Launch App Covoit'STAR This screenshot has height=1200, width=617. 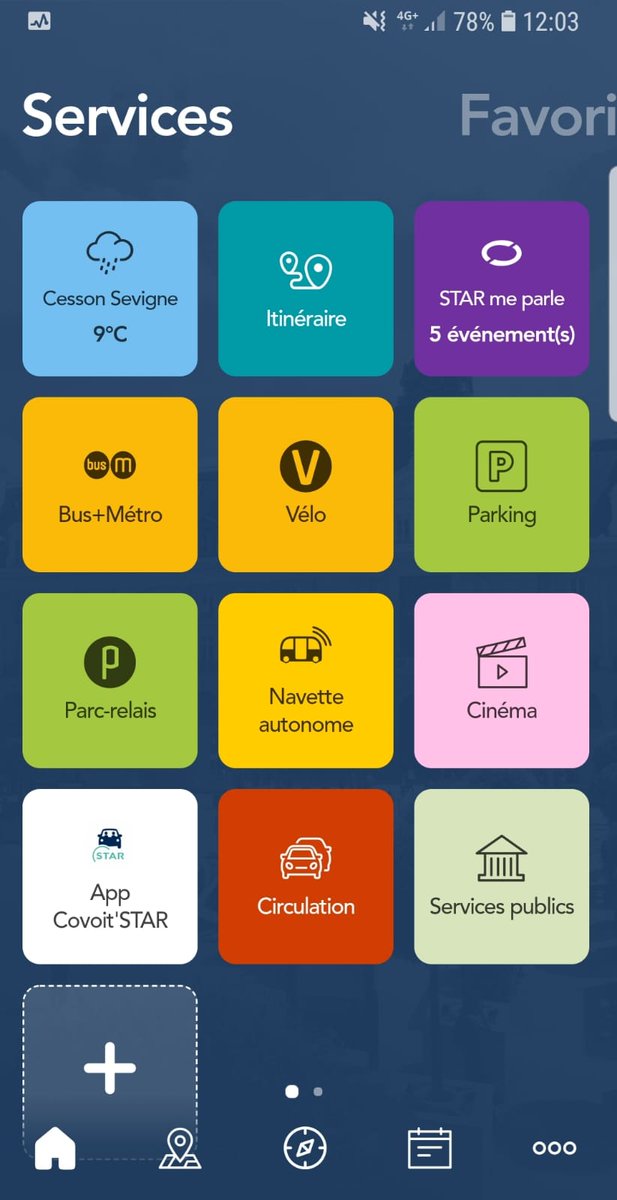coord(110,876)
